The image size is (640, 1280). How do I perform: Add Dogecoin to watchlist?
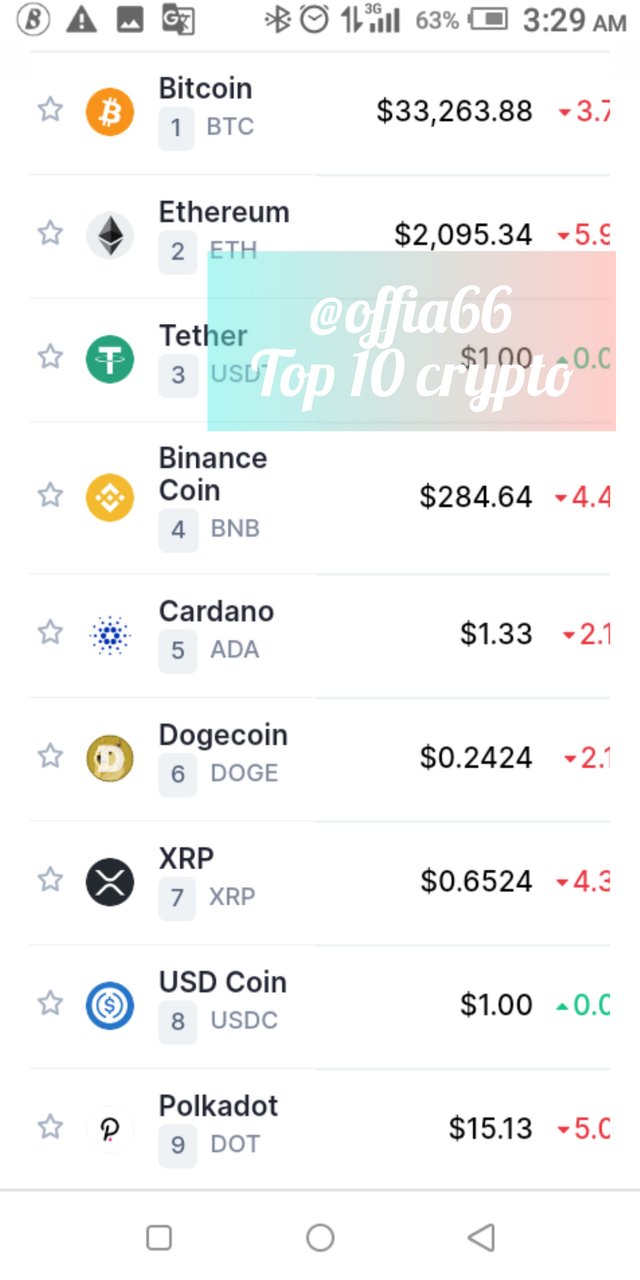tap(50, 756)
